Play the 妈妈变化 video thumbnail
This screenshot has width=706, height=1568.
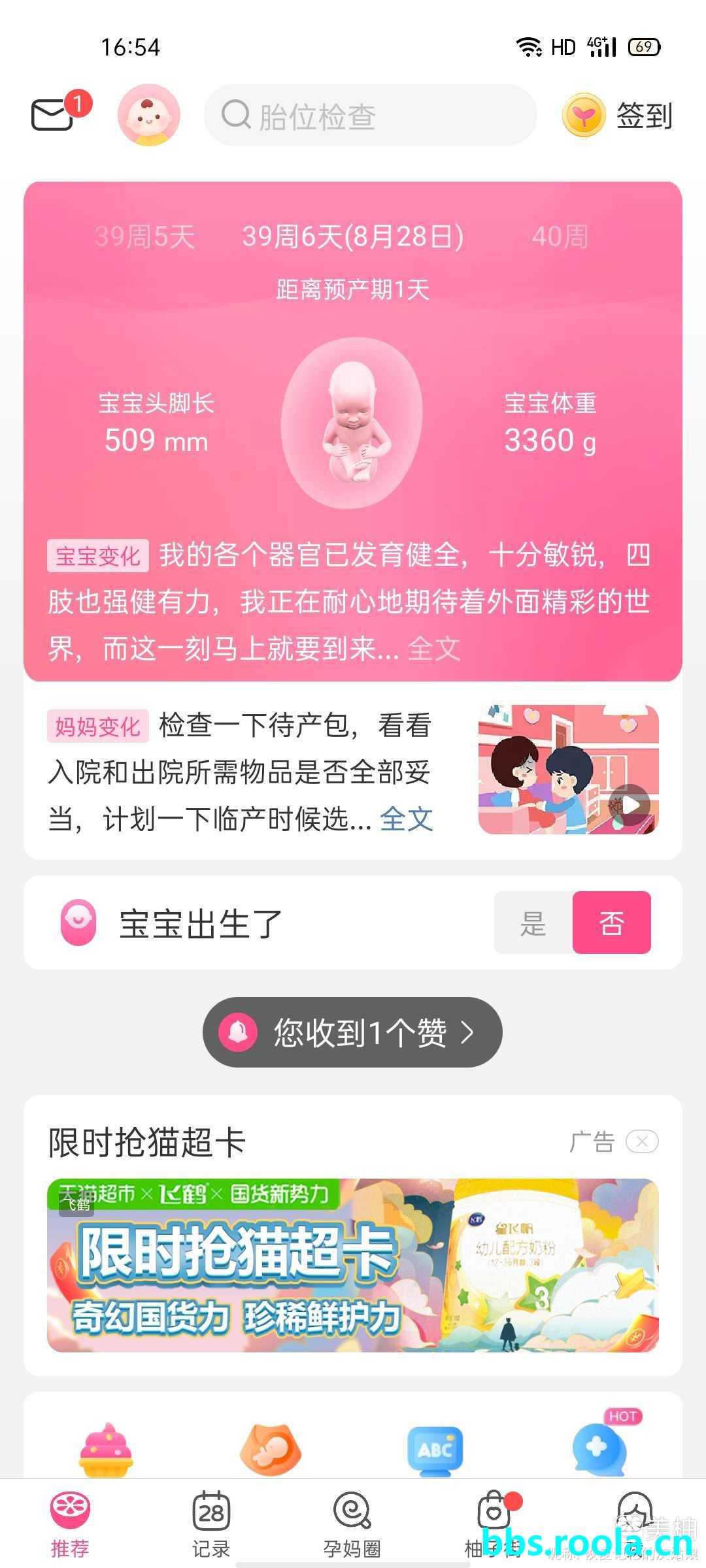(x=567, y=770)
